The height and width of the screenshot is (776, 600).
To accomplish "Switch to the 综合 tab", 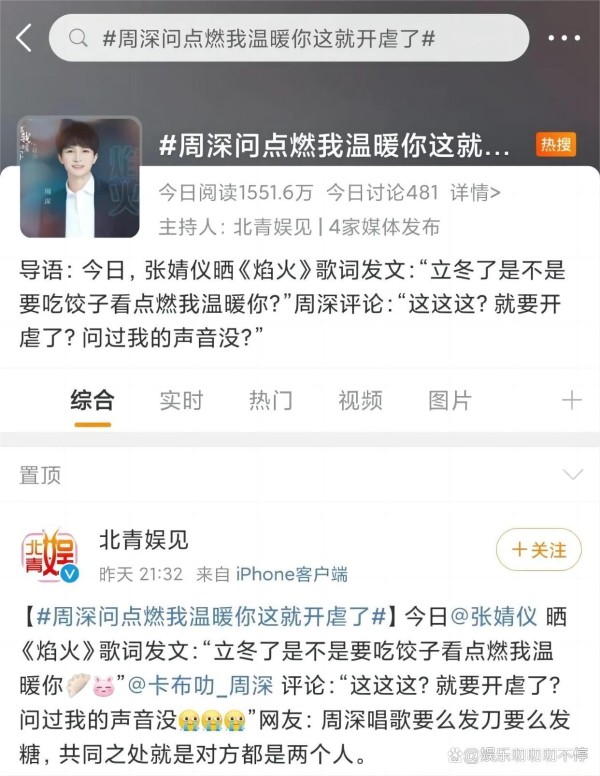I will (92, 401).
